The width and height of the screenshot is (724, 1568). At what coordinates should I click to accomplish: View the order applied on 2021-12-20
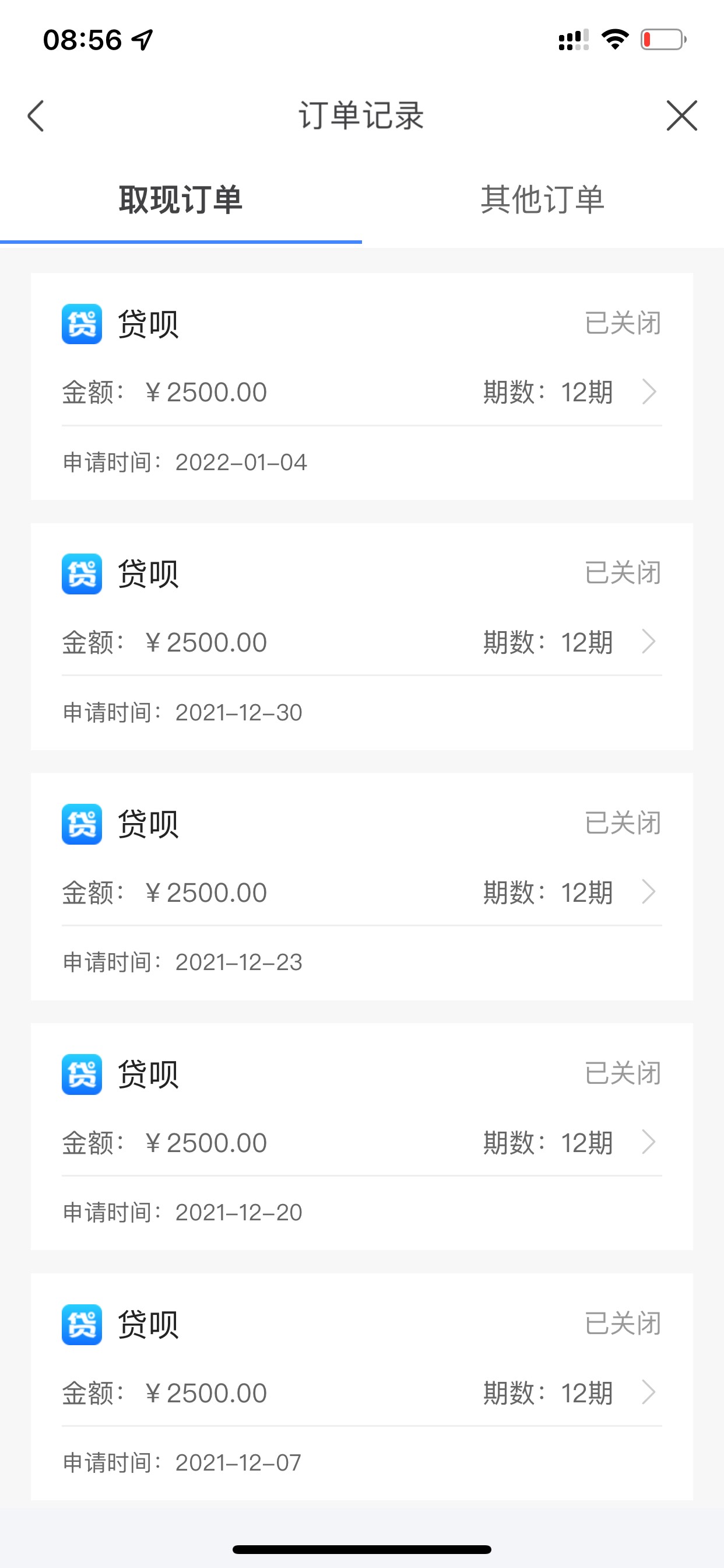click(x=362, y=1137)
